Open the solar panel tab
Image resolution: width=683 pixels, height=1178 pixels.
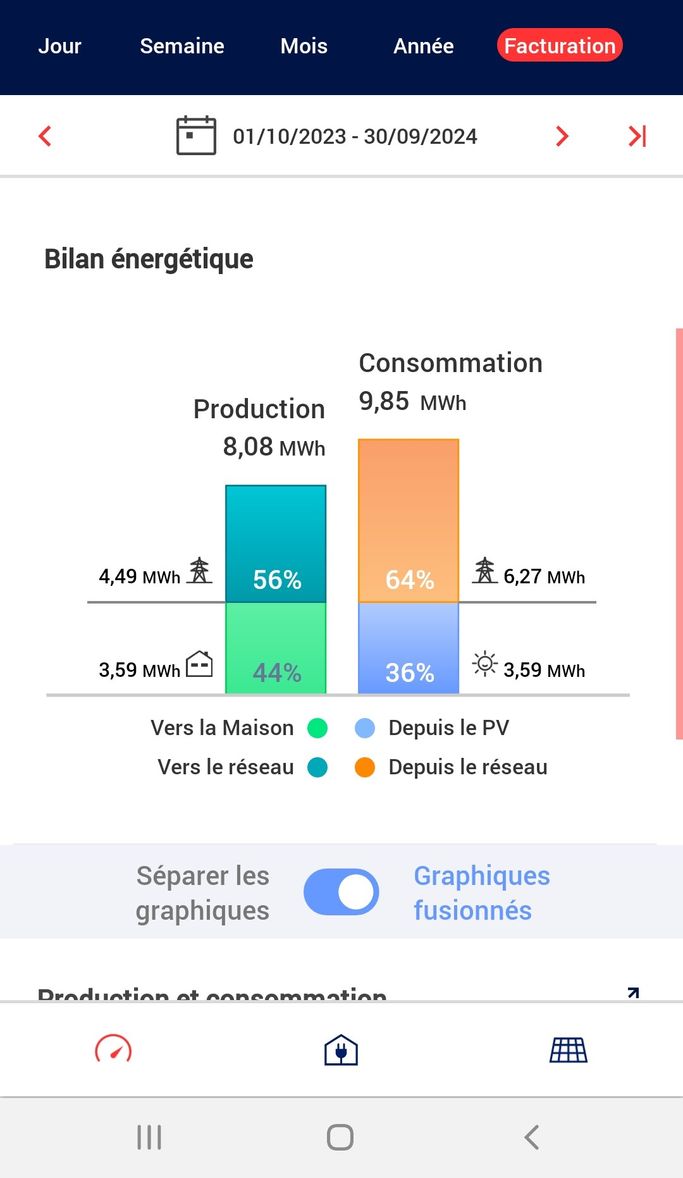(x=568, y=1050)
